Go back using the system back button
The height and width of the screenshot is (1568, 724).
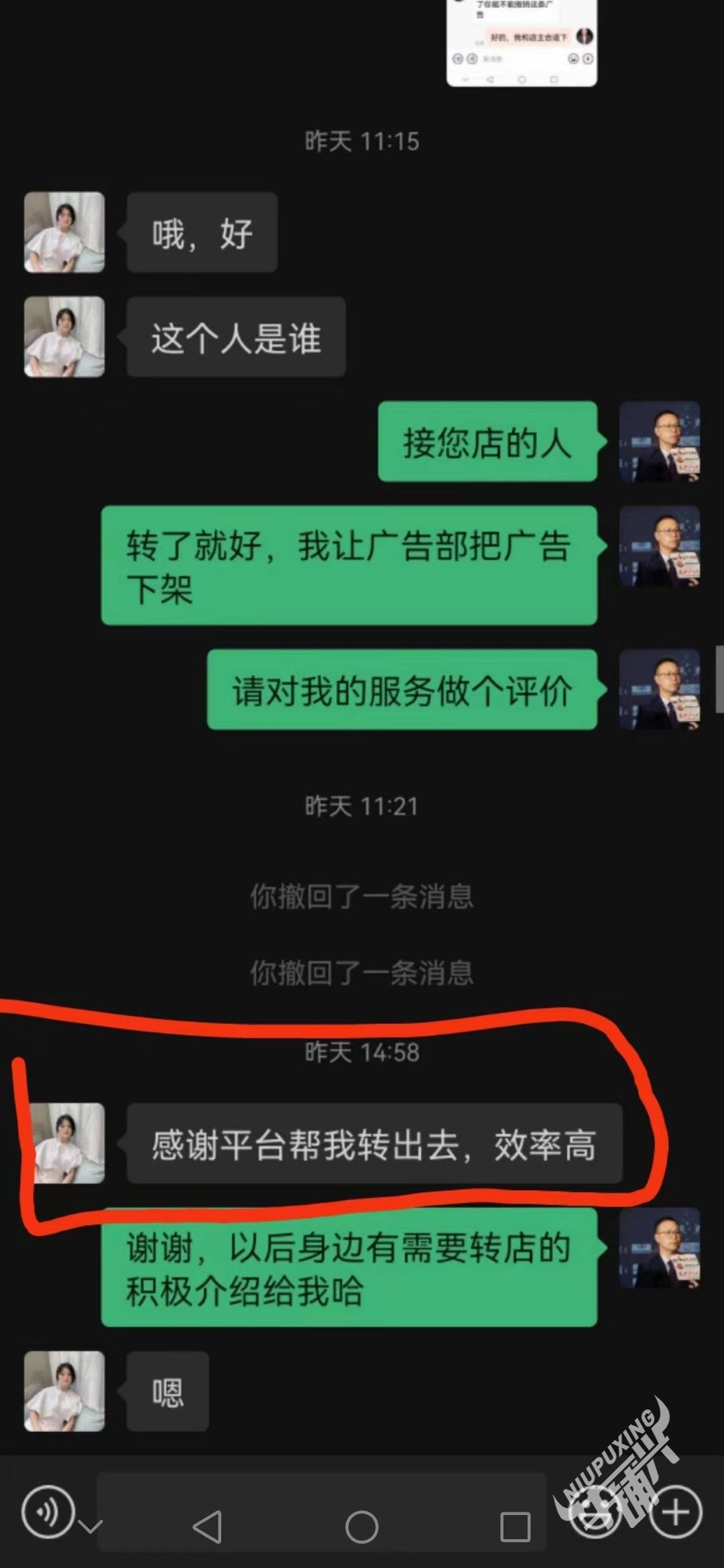coord(207,1527)
